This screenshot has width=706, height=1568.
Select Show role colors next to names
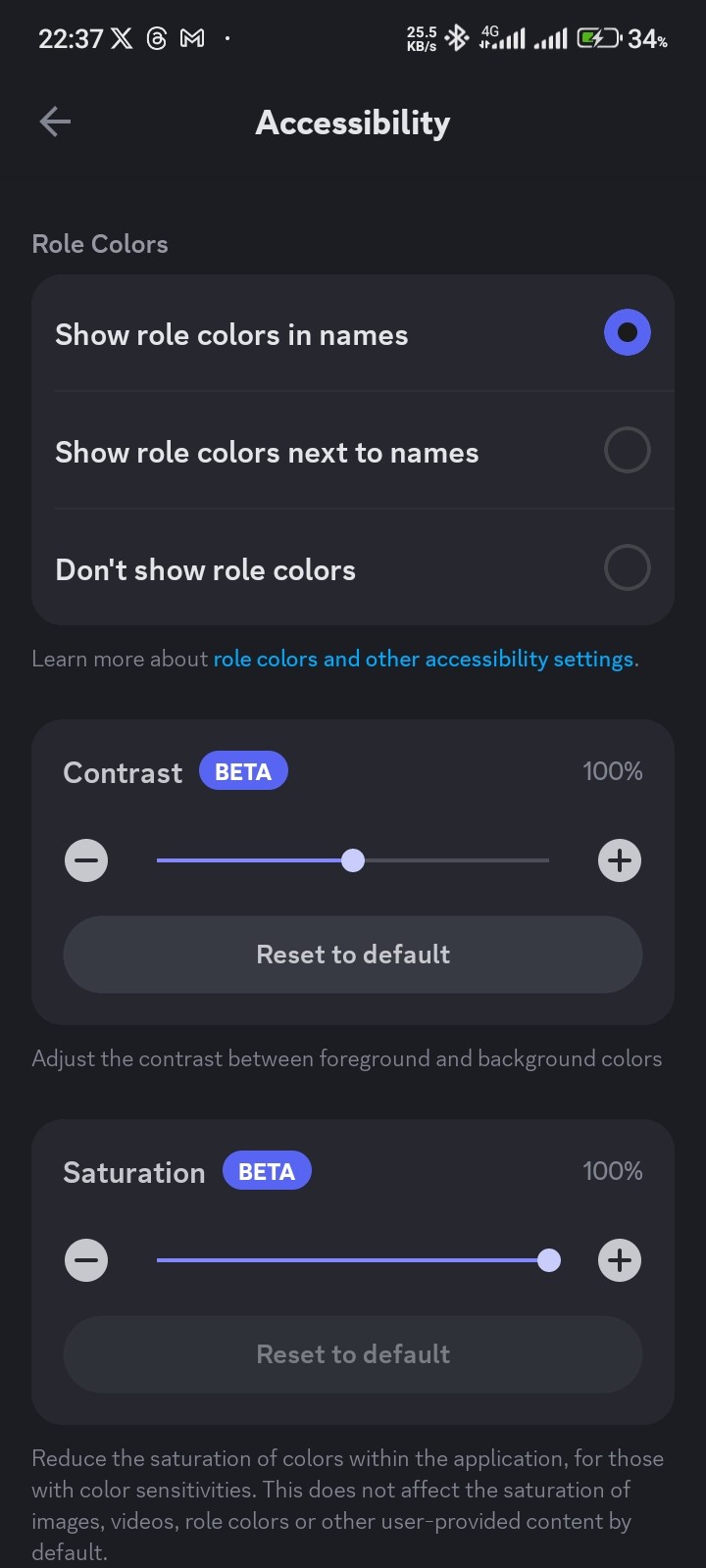(353, 451)
